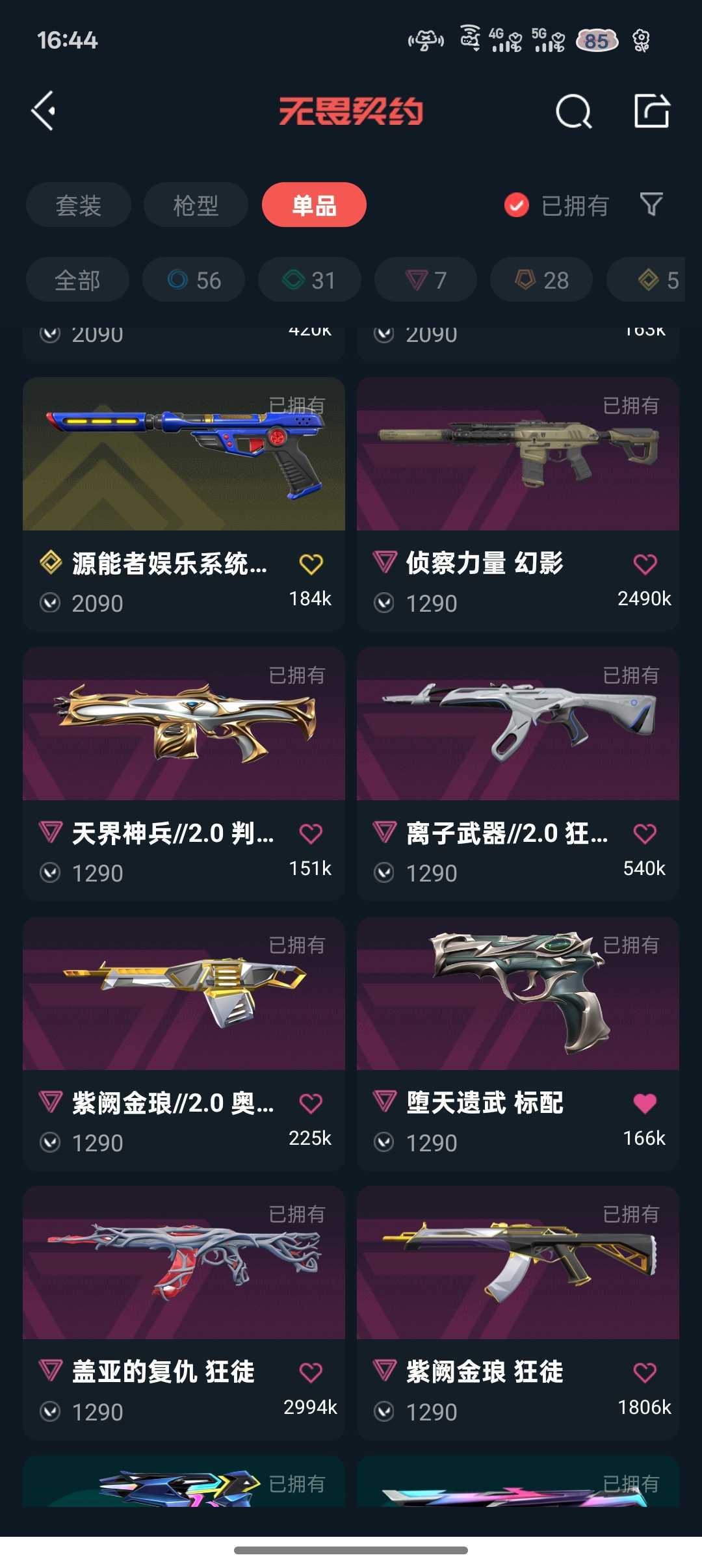This screenshot has width=702, height=1568.
Task: Tap the 全部 filter option
Action: coord(77,280)
